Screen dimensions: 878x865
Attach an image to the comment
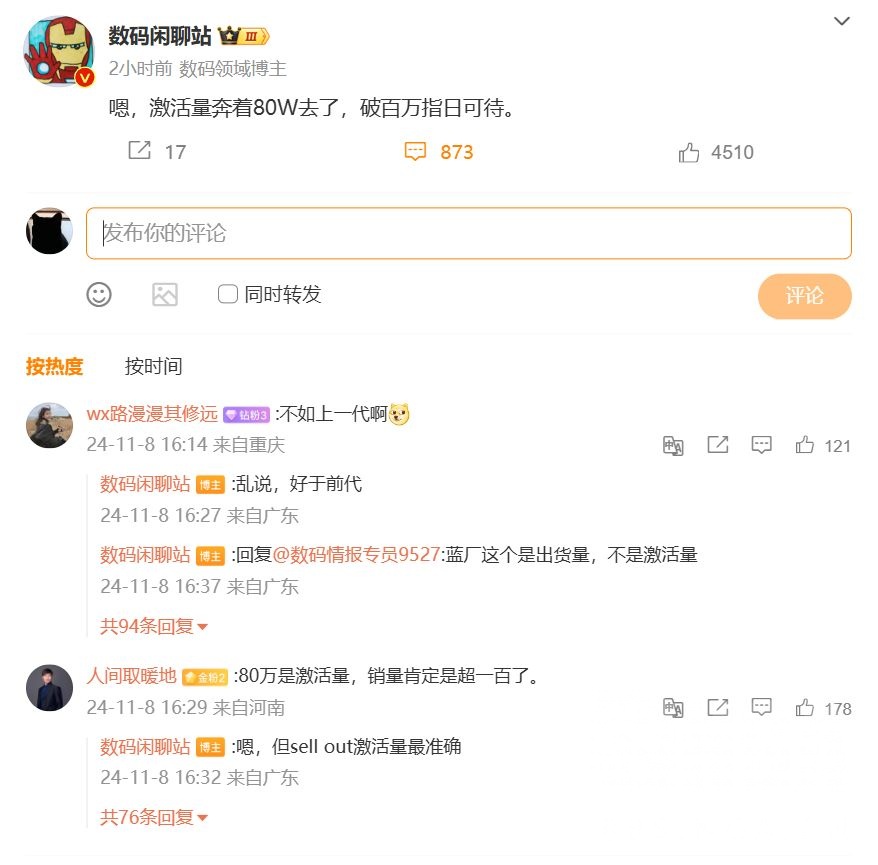pyautogui.click(x=165, y=294)
